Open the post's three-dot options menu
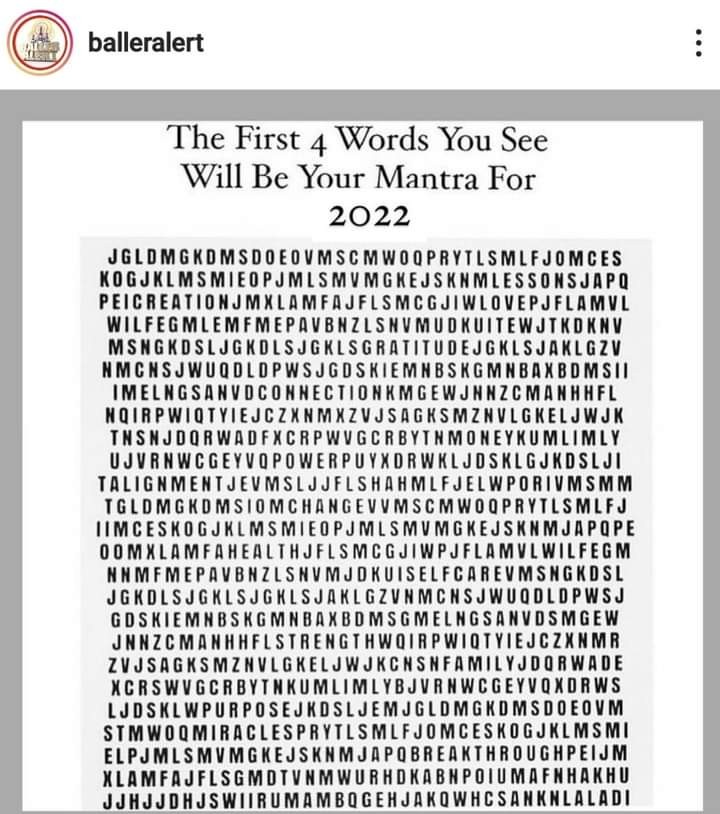Viewport: 720px width, 814px height. coord(699,43)
